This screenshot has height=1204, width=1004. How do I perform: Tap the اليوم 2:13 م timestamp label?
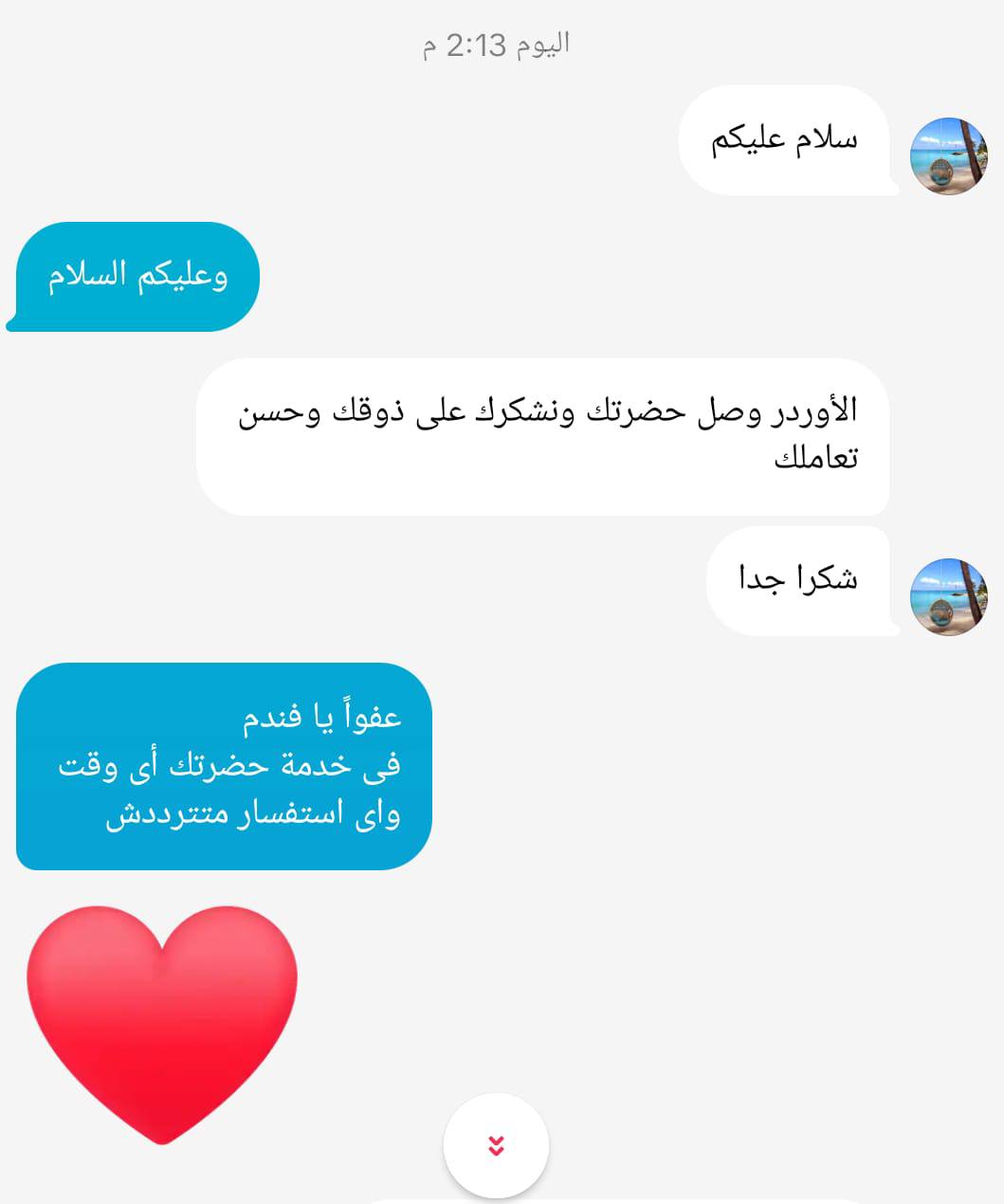pos(502,45)
